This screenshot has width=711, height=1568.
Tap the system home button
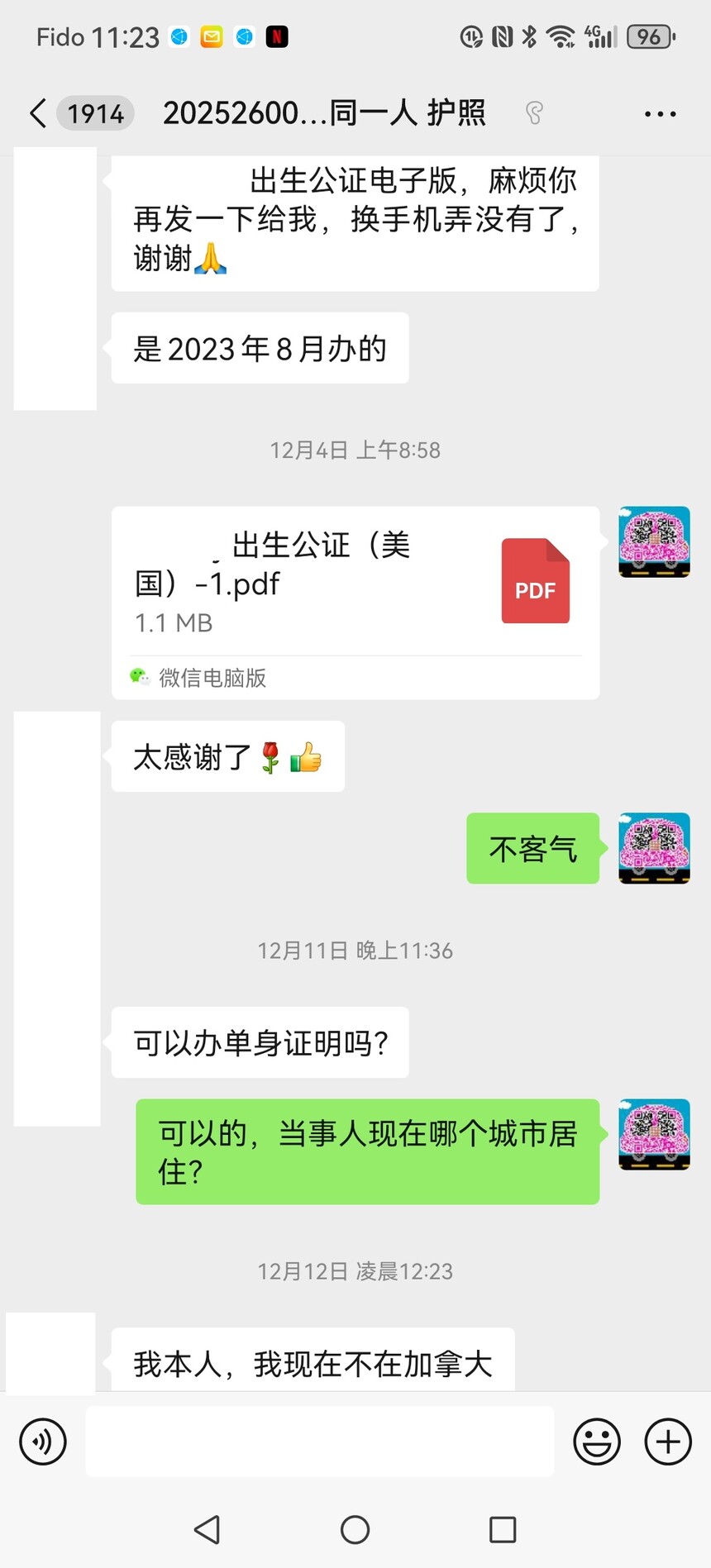[x=355, y=1530]
